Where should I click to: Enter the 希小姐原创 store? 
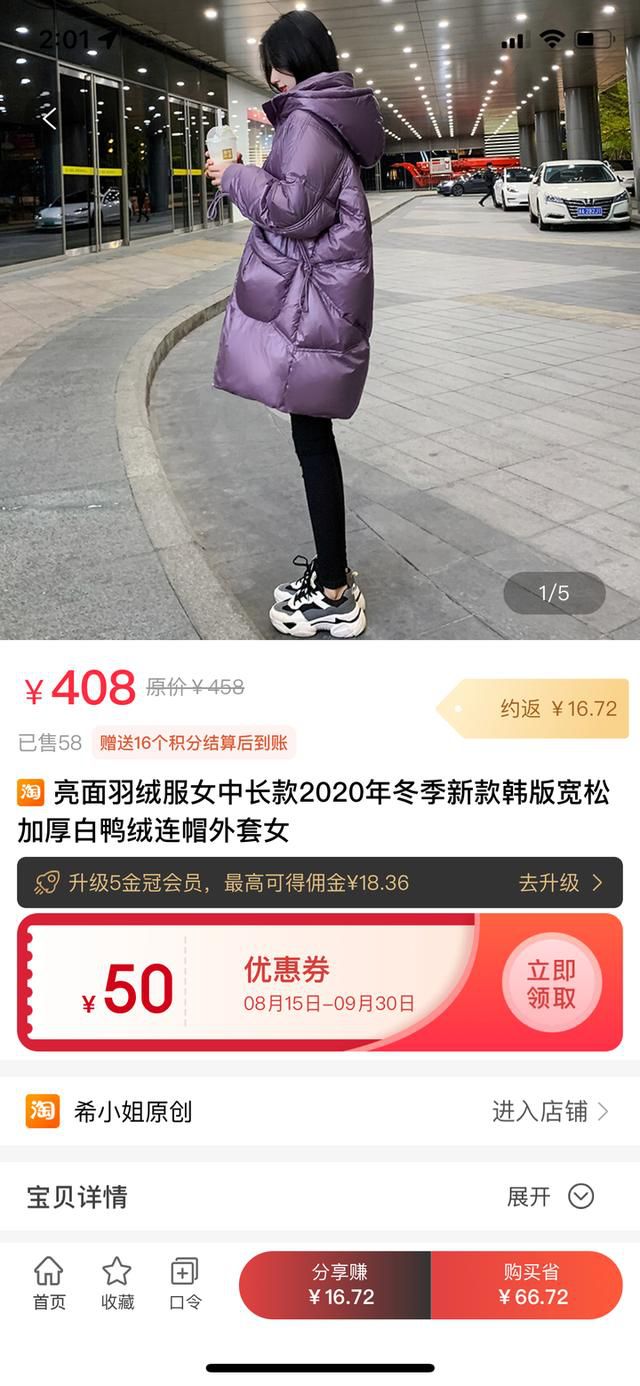click(549, 1111)
